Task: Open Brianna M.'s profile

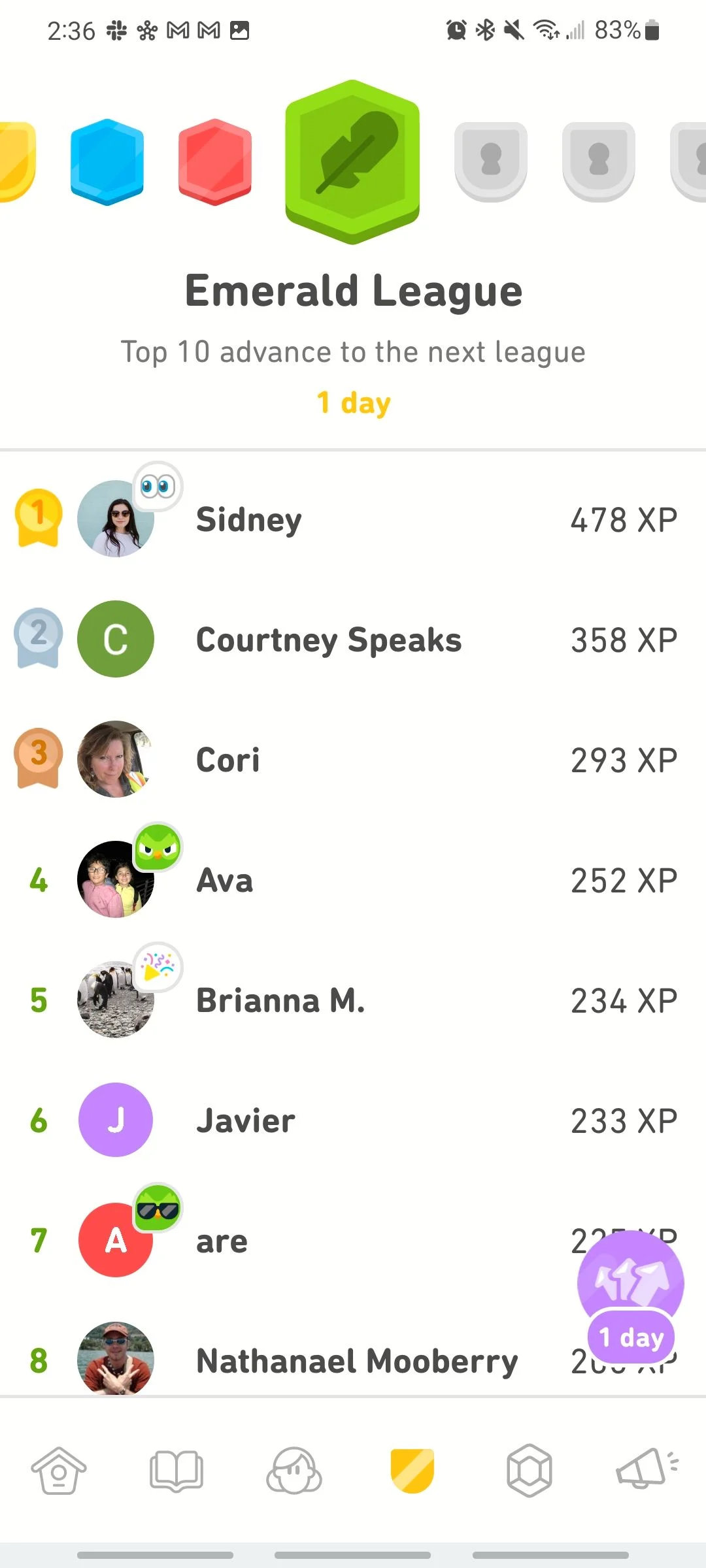Action: click(353, 1000)
